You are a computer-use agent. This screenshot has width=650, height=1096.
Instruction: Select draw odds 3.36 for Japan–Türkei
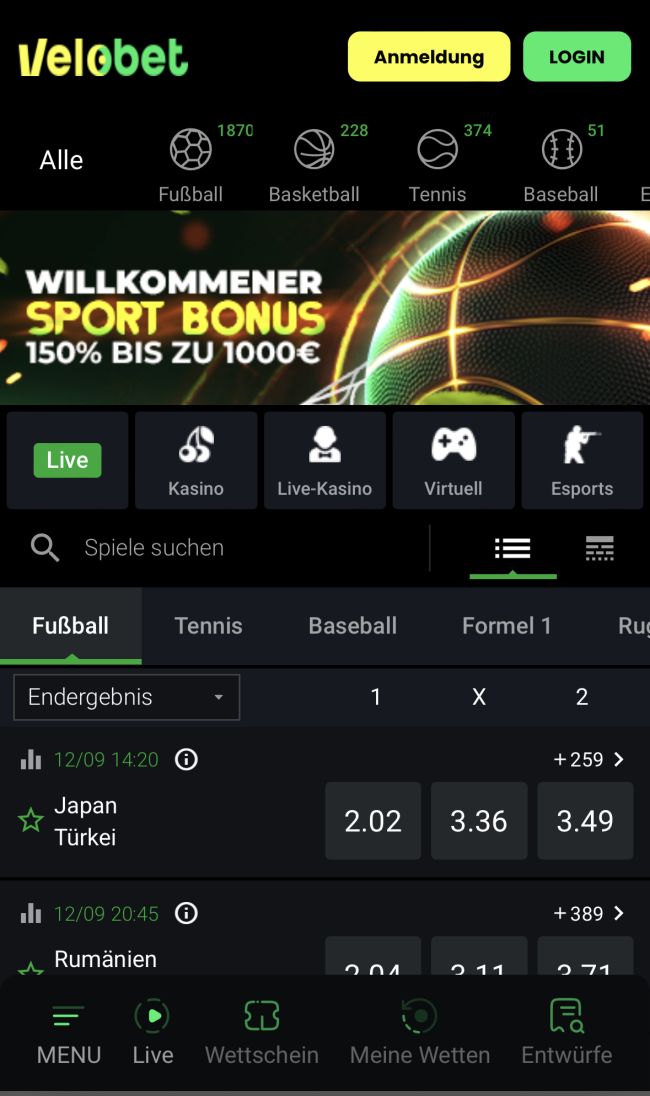click(478, 821)
